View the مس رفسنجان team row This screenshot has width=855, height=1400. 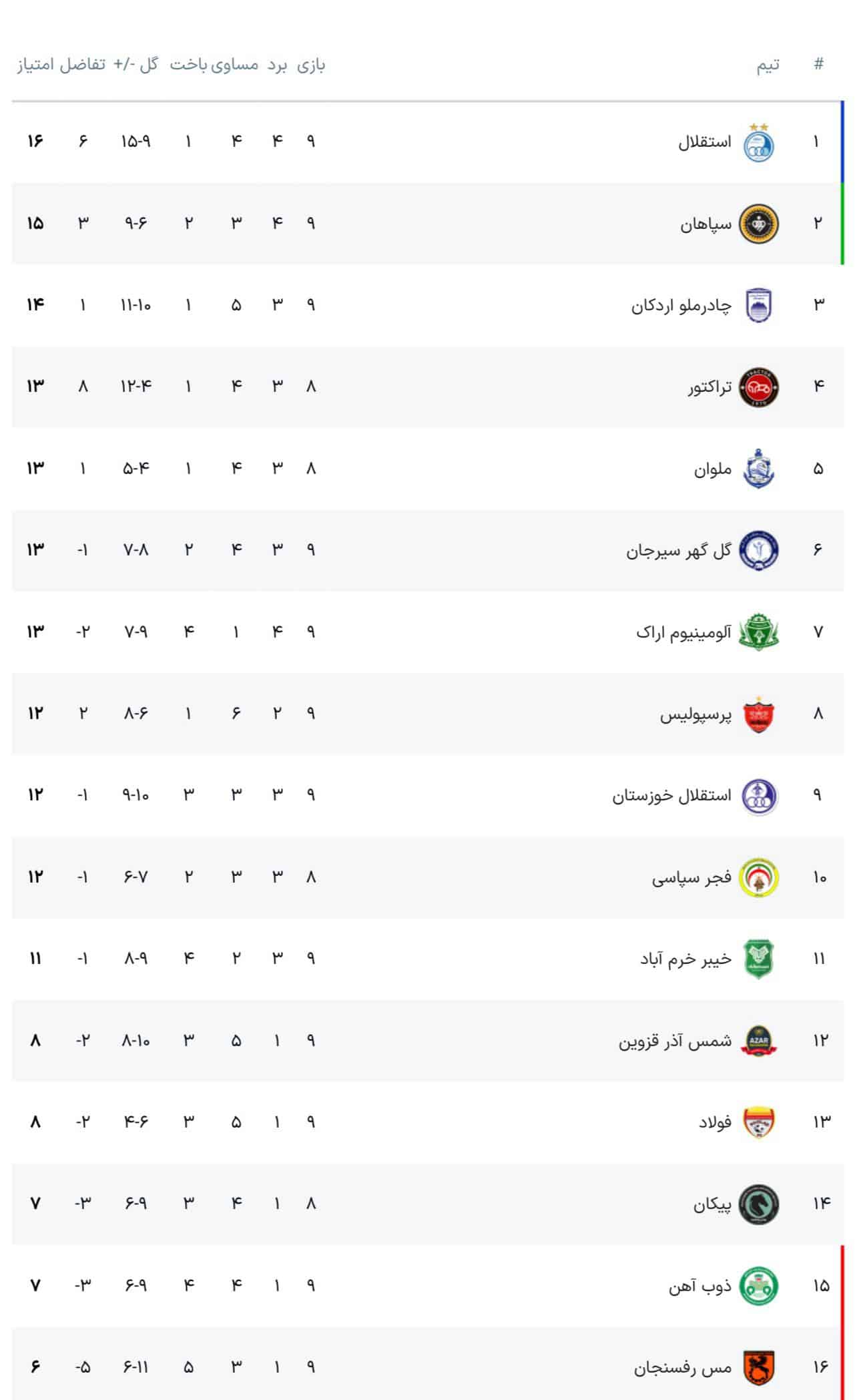point(682,1368)
